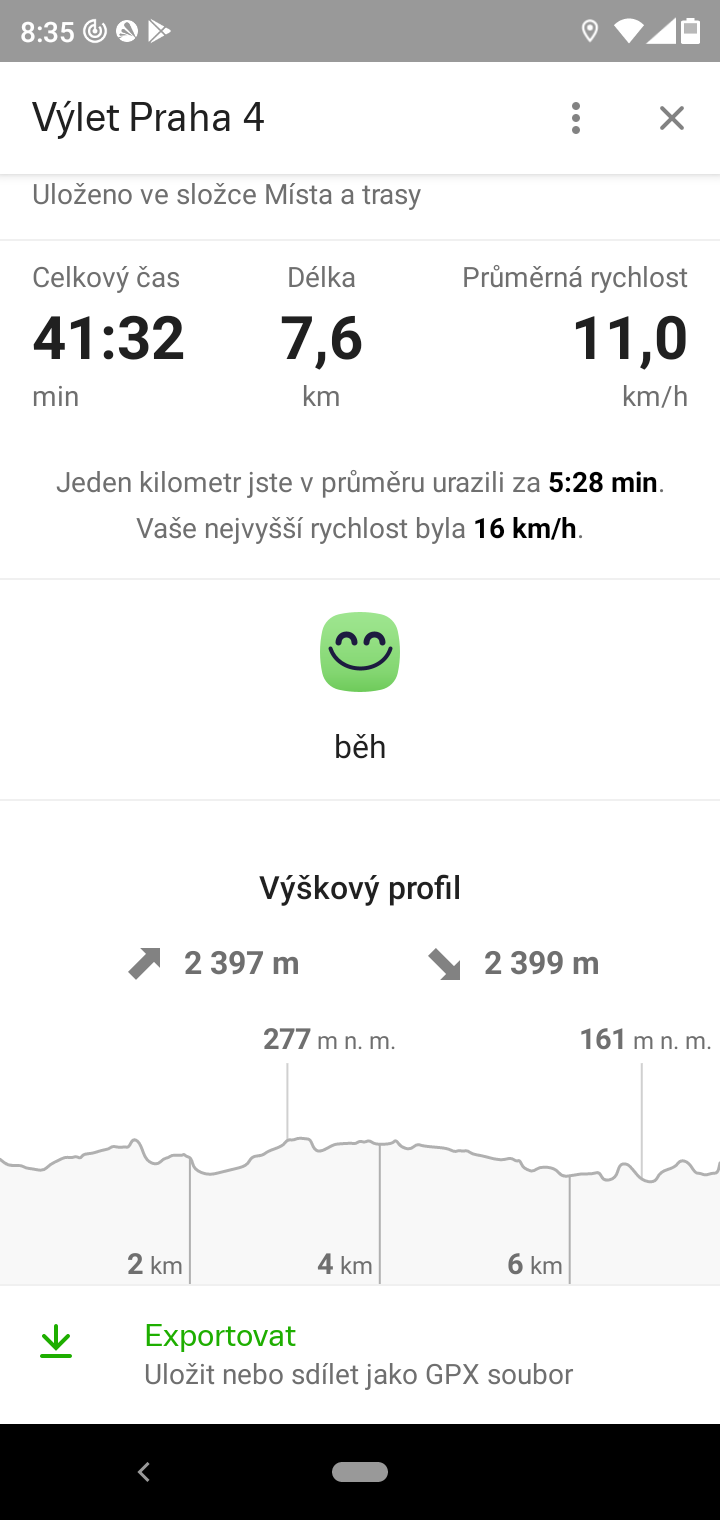Open the three-dot overflow menu
Viewport: 720px width, 1520px height.
click(x=575, y=118)
